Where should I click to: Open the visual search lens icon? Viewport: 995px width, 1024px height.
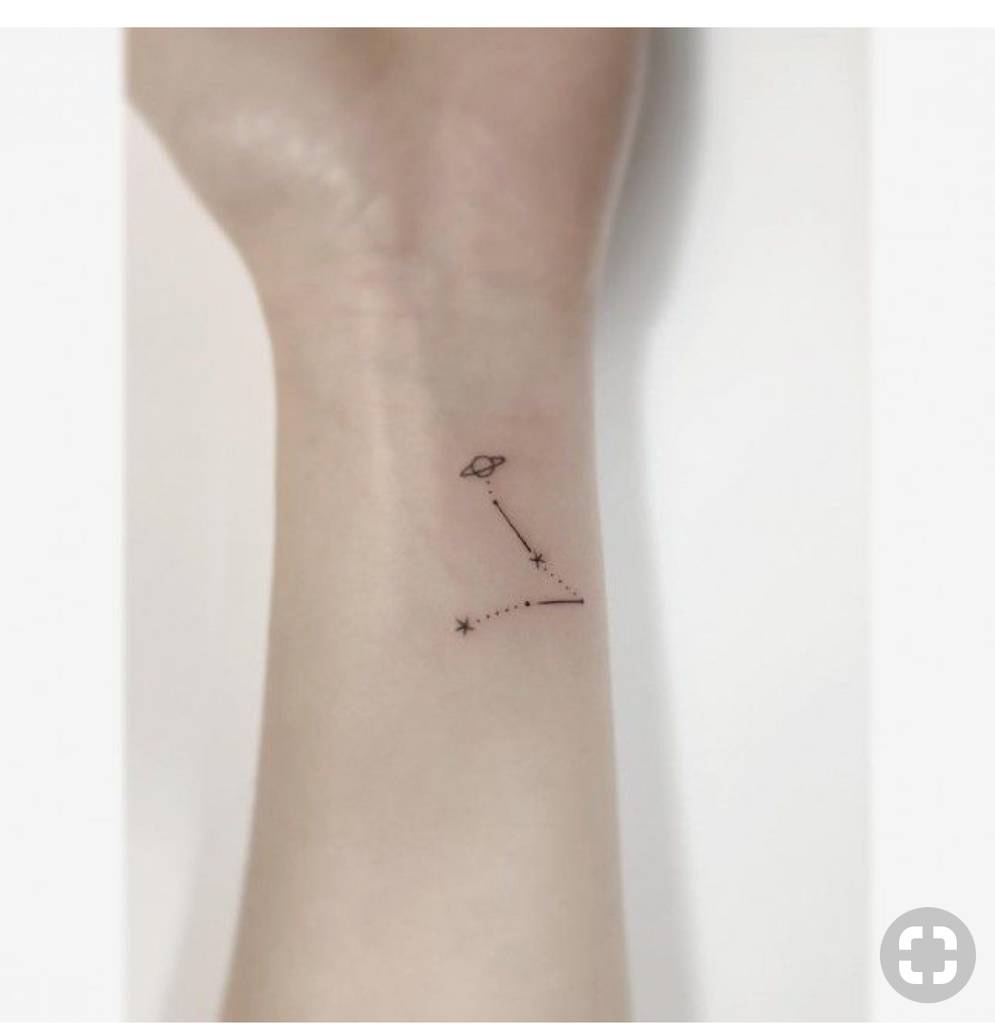[927, 954]
